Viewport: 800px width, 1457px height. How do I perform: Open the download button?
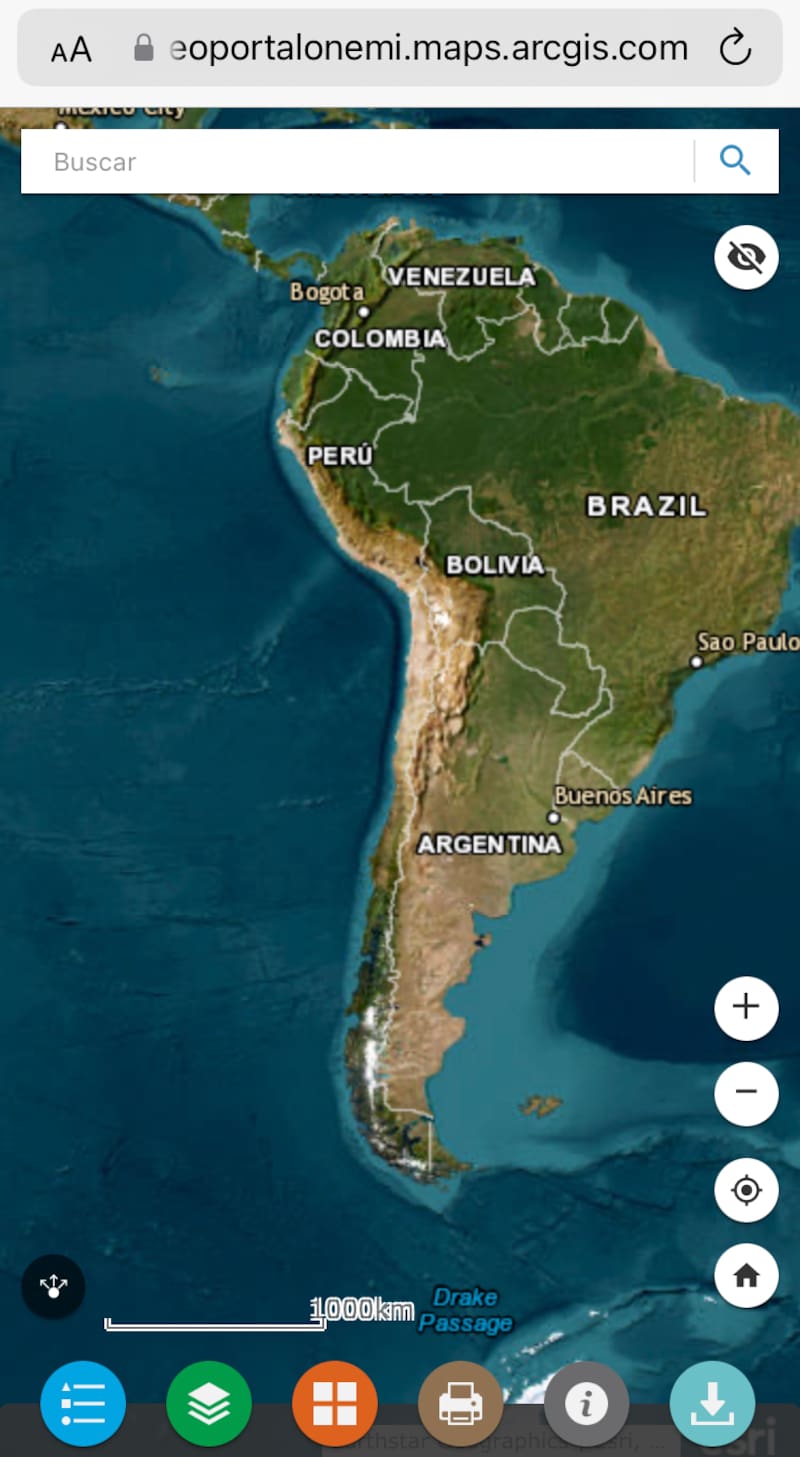[712, 1404]
